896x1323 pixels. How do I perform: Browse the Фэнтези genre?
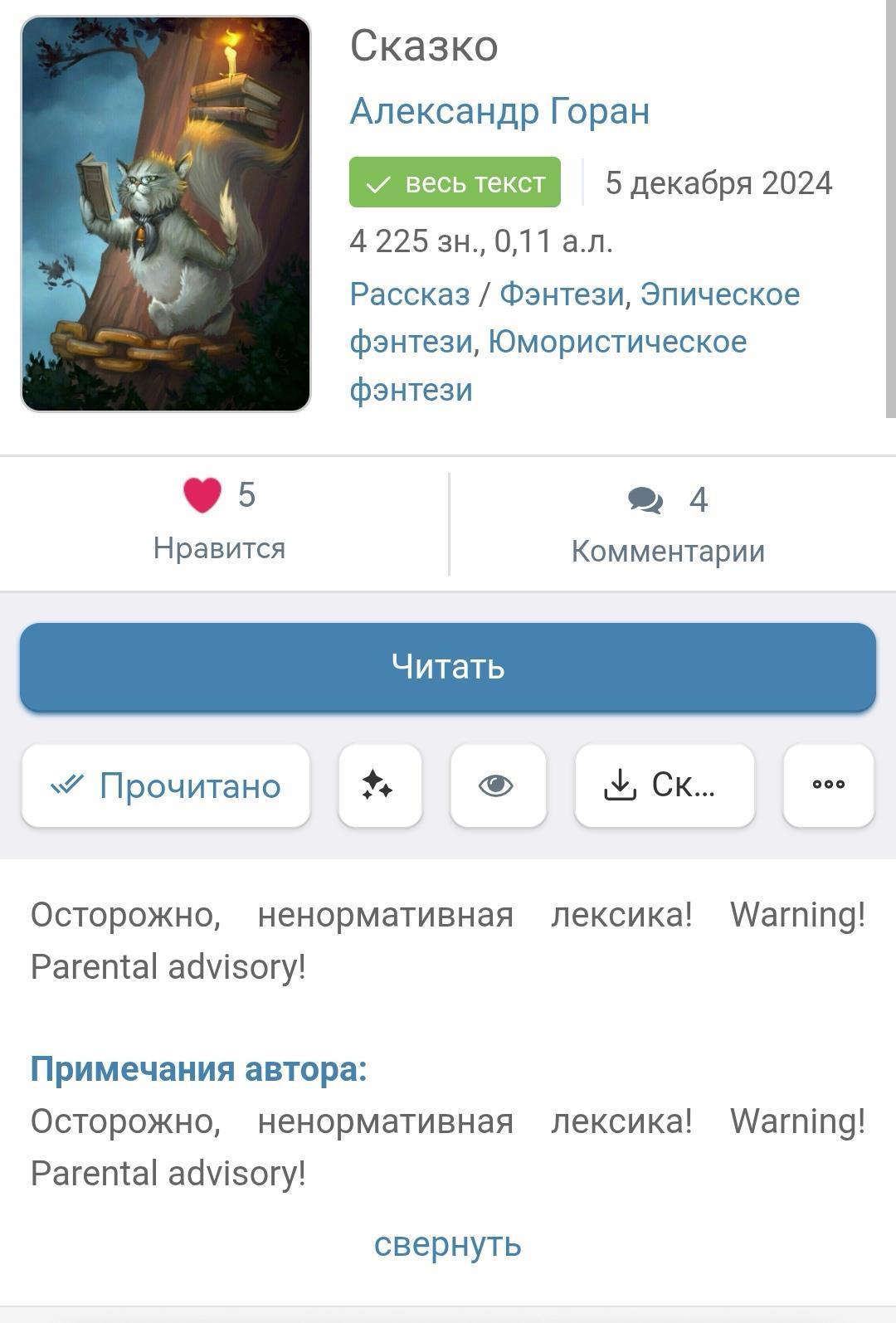click(x=561, y=294)
